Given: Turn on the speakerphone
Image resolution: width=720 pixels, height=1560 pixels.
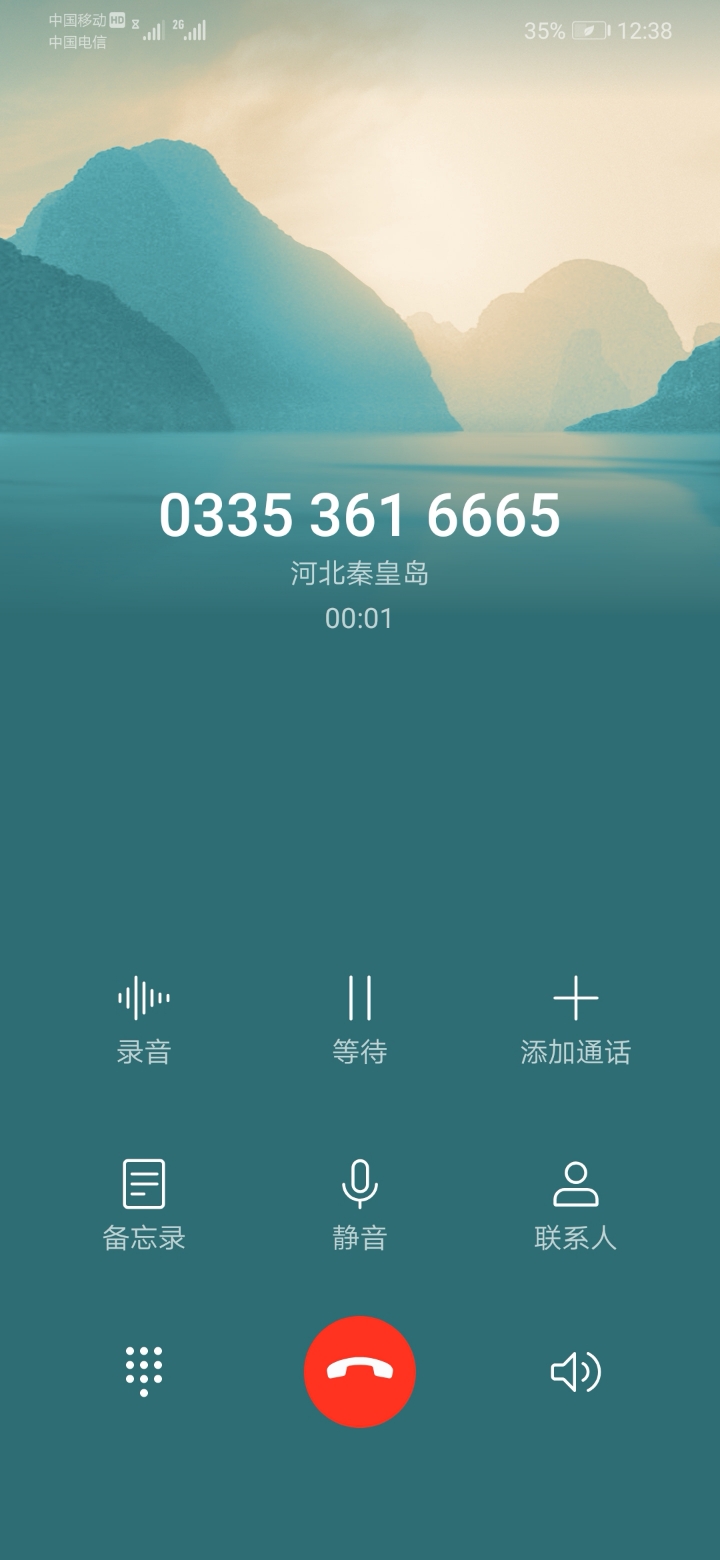Looking at the screenshot, I should 576,1371.
